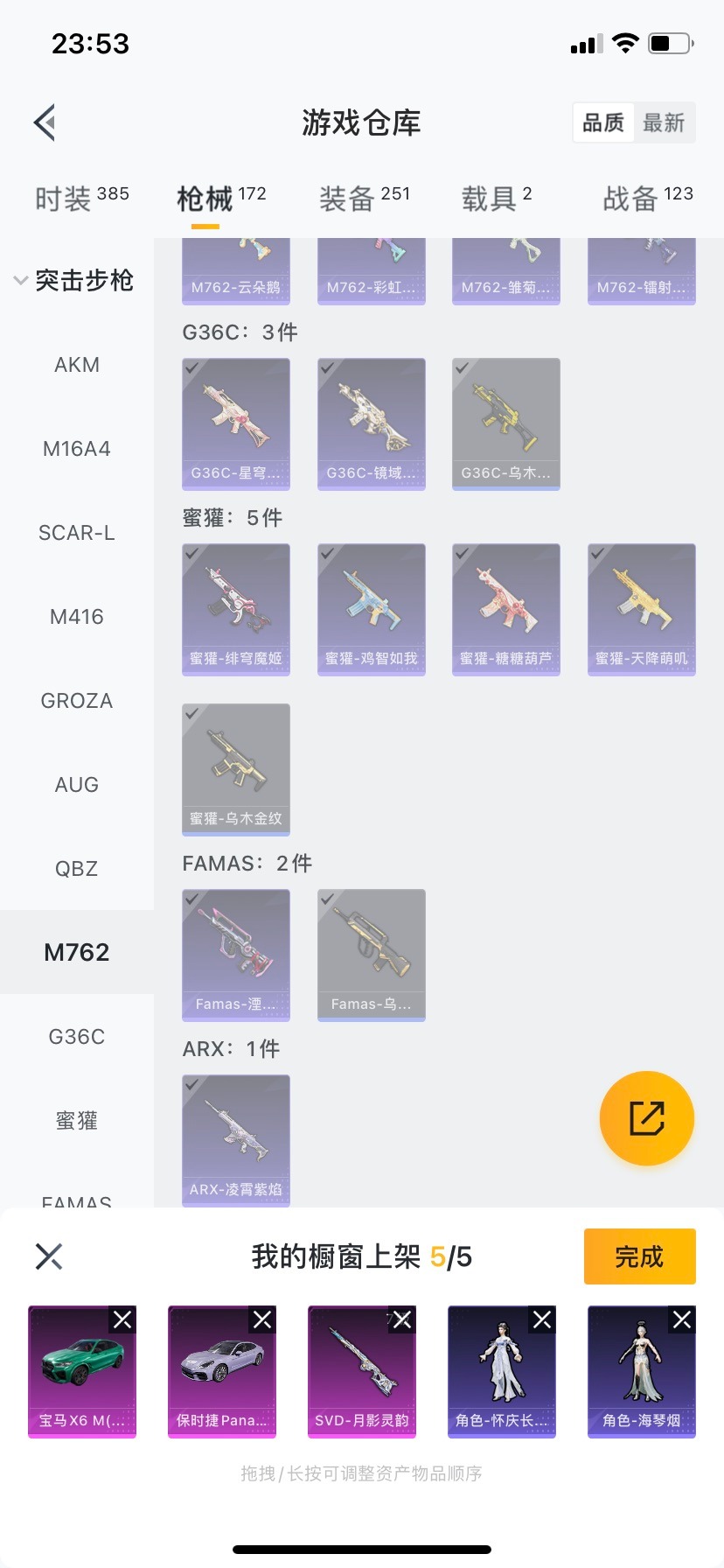This screenshot has height=1568, width=724.
Task: Go back from the 游戏仓库 page
Action: coord(45,122)
